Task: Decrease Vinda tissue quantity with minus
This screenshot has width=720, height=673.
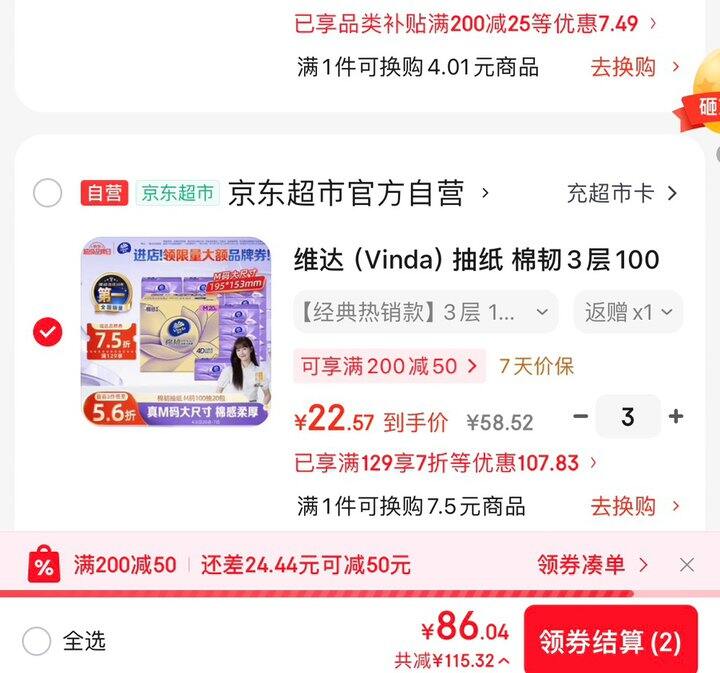Action: pyautogui.click(x=580, y=416)
